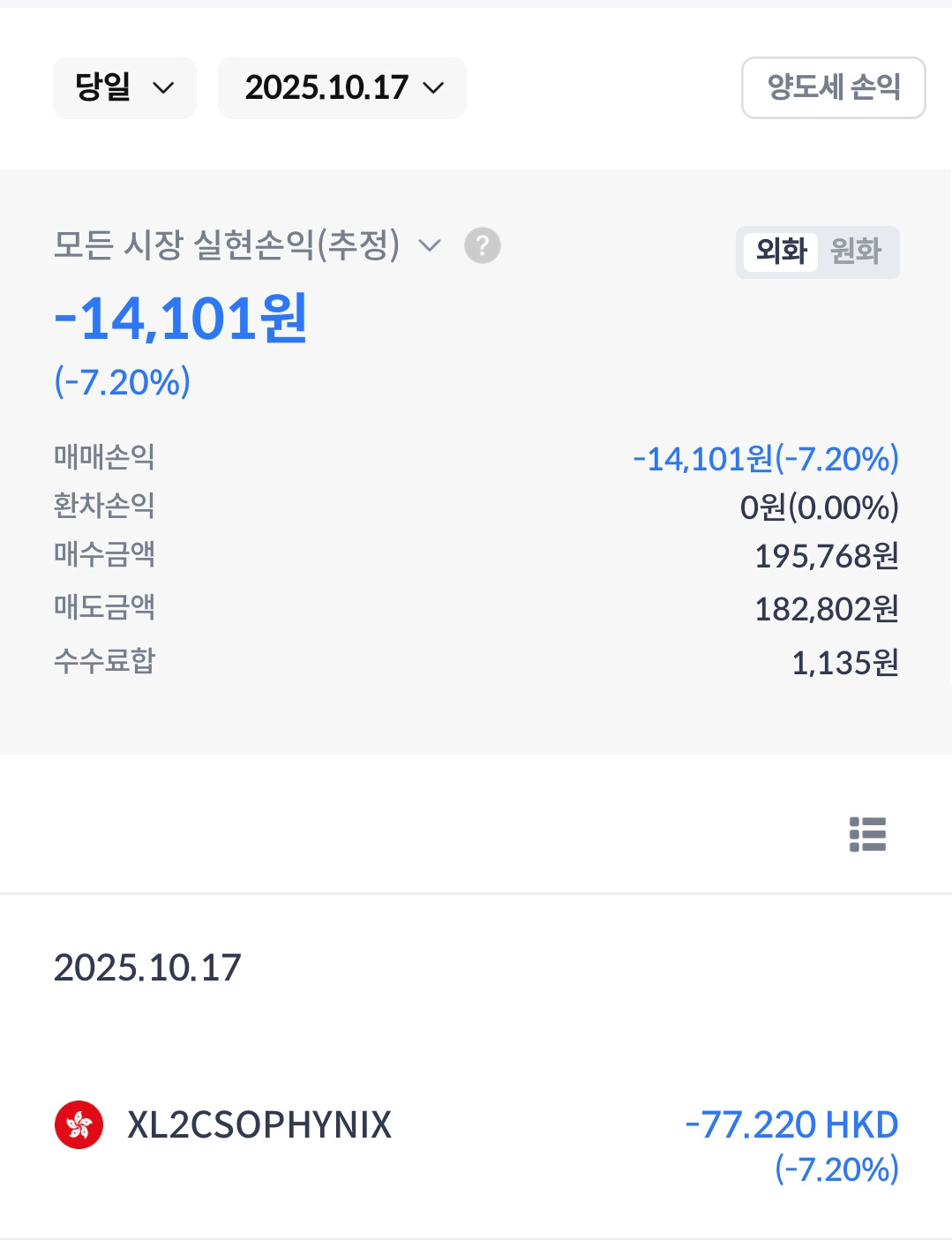Switch to 외화 currency view
952x1240 pixels.
pos(781,252)
